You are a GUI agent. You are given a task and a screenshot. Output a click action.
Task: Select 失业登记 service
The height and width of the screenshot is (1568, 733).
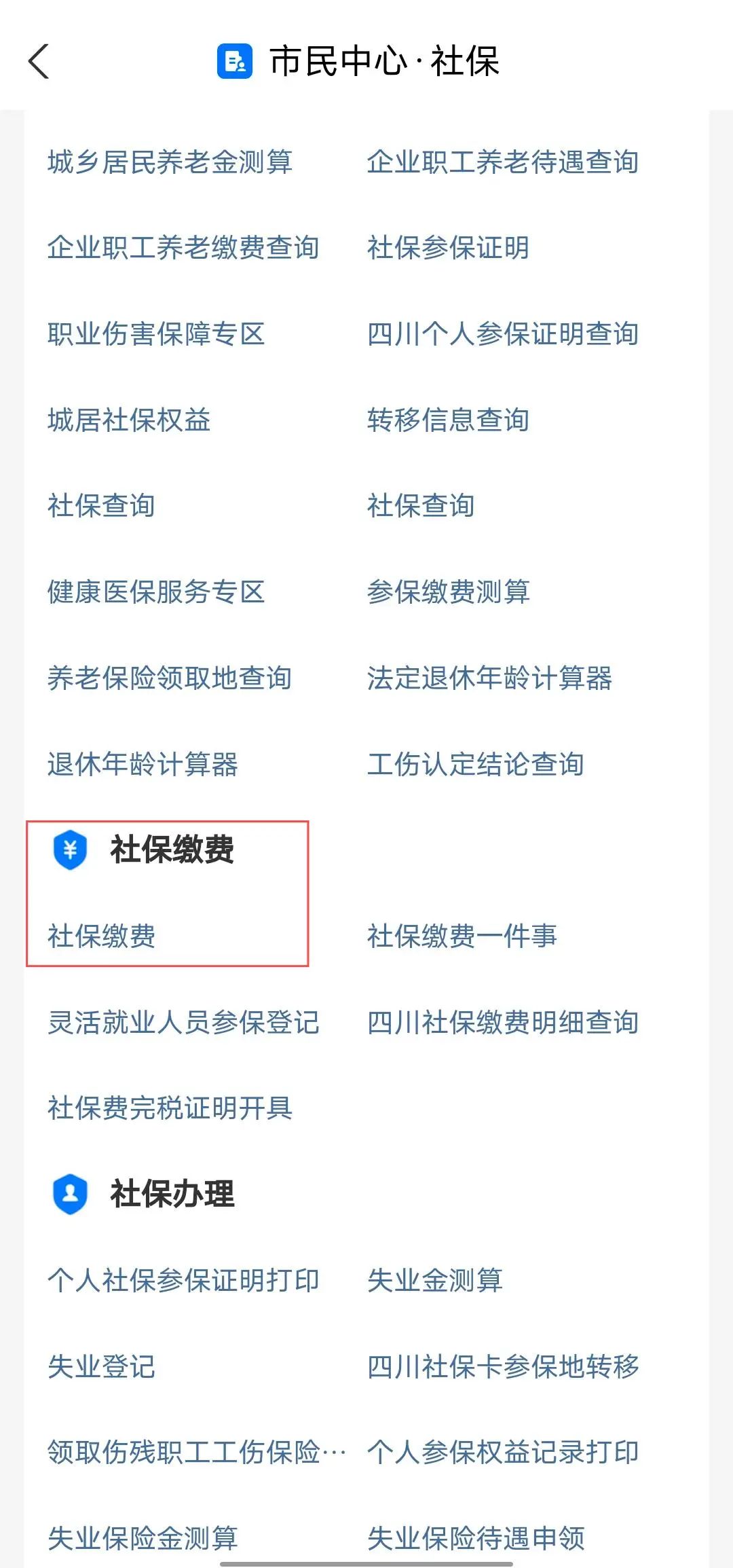coord(102,1366)
